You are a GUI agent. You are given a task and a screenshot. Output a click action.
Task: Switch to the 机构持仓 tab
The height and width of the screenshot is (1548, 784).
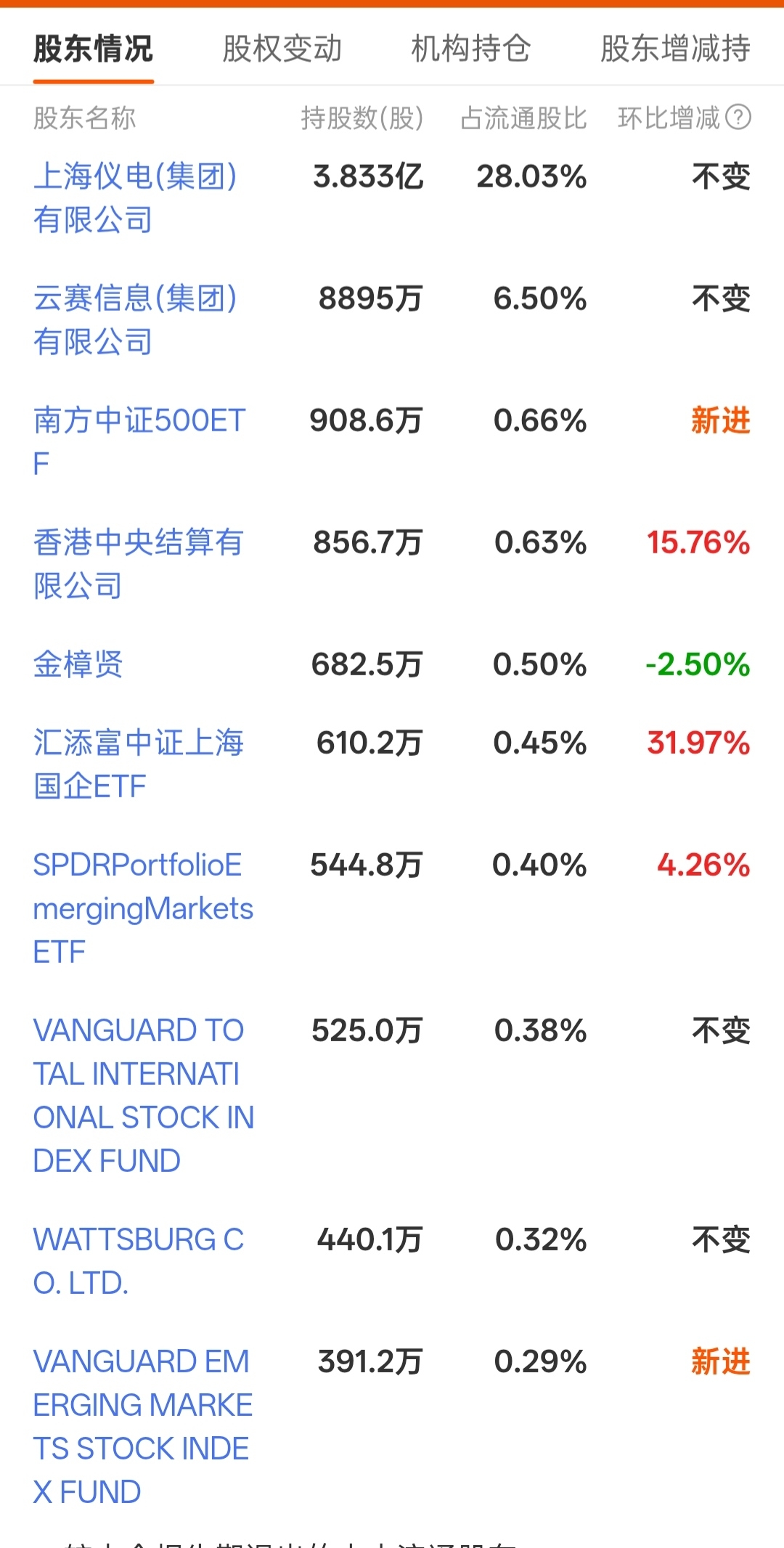pyautogui.click(x=470, y=49)
